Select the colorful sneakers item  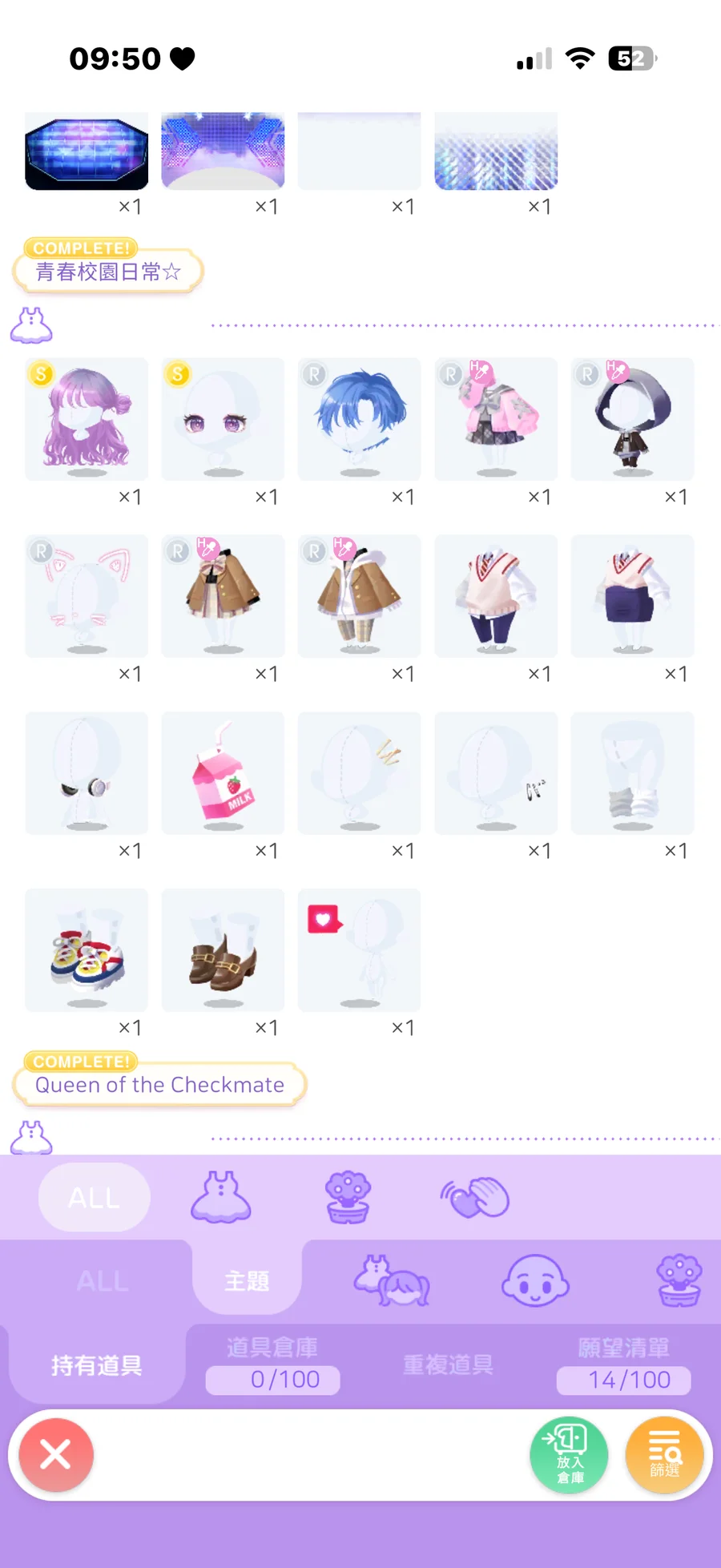click(x=87, y=950)
